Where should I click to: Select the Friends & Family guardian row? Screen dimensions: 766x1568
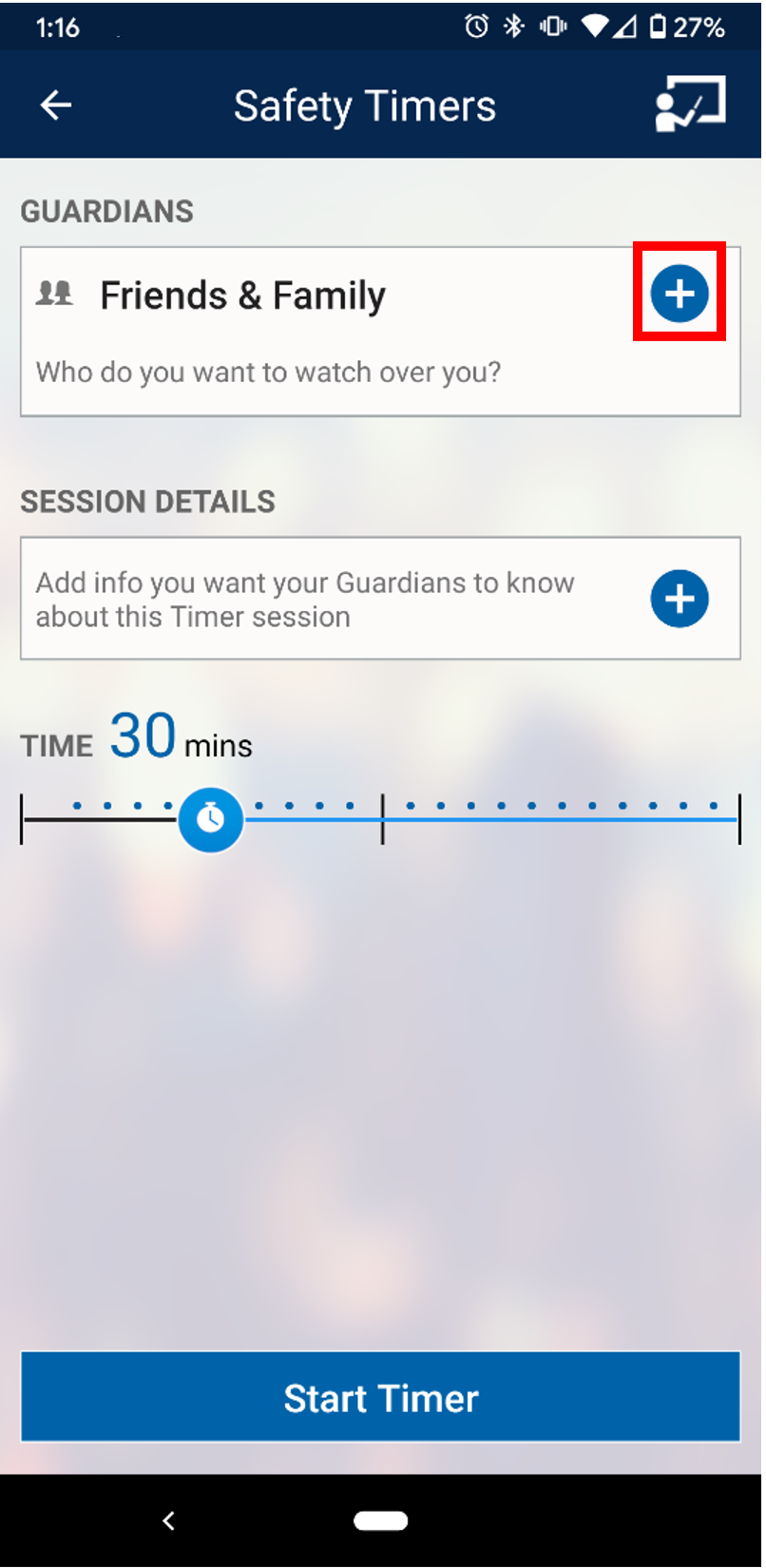pos(242,295)
